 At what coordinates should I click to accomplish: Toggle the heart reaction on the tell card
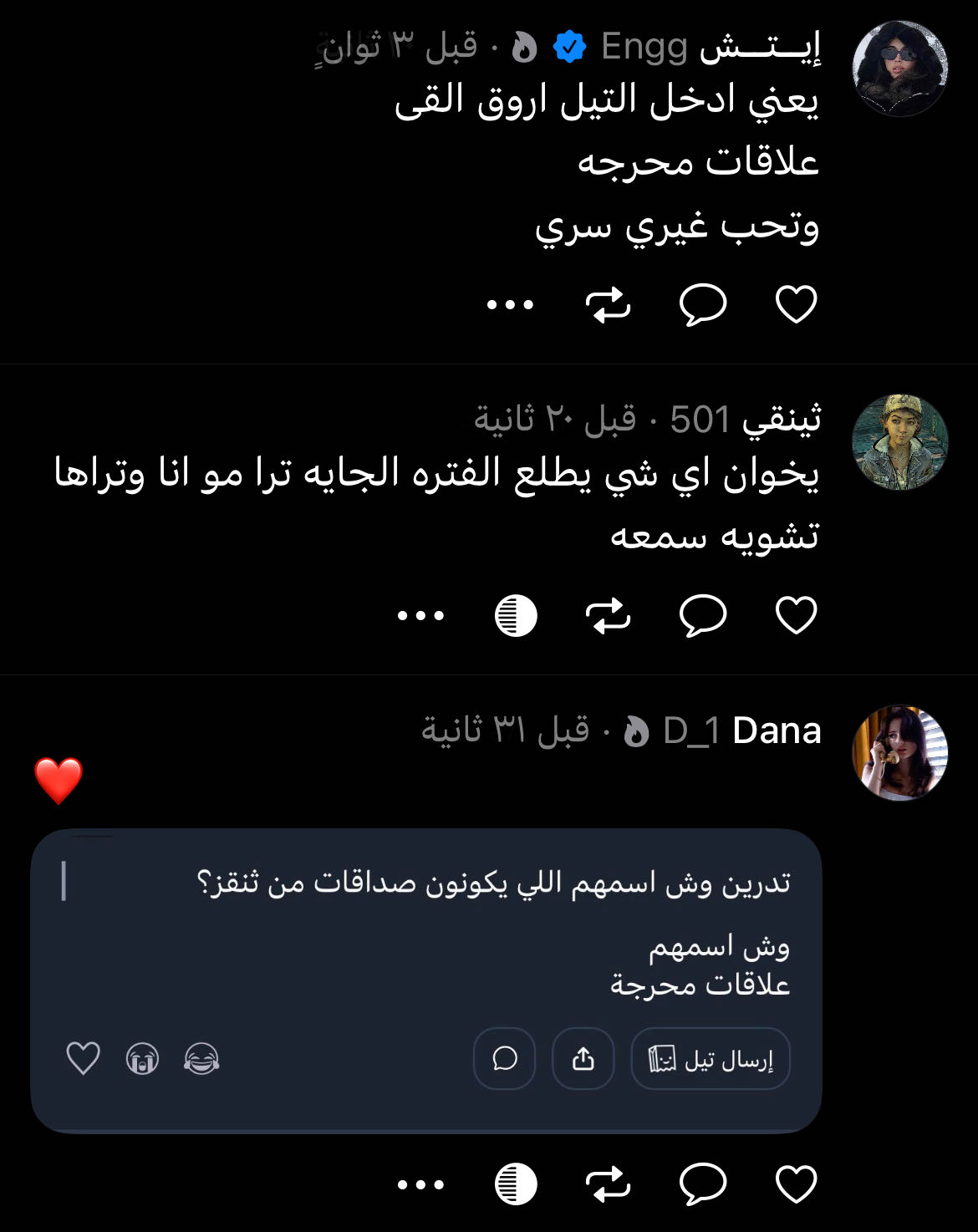(83, 1059)
